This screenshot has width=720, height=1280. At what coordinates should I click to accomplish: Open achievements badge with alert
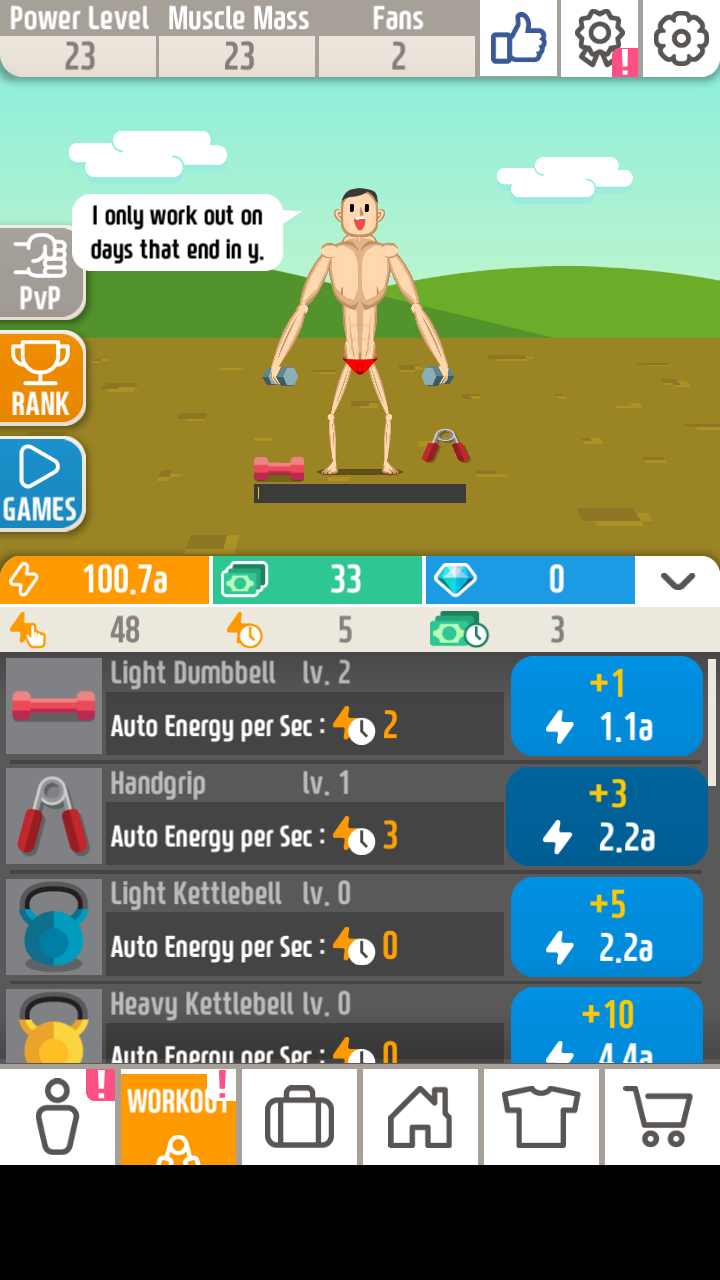coord(600,38)
